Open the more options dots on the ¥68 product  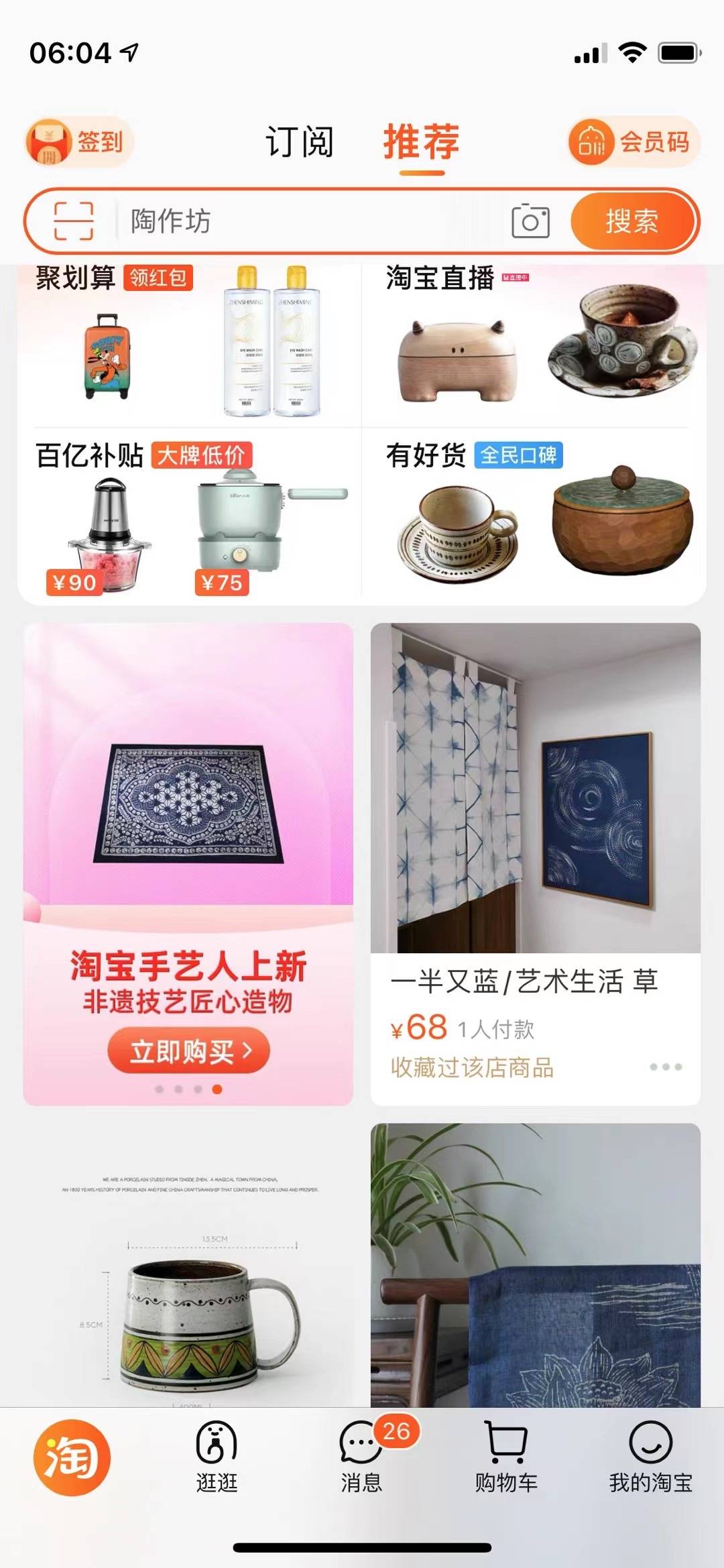666,1067
